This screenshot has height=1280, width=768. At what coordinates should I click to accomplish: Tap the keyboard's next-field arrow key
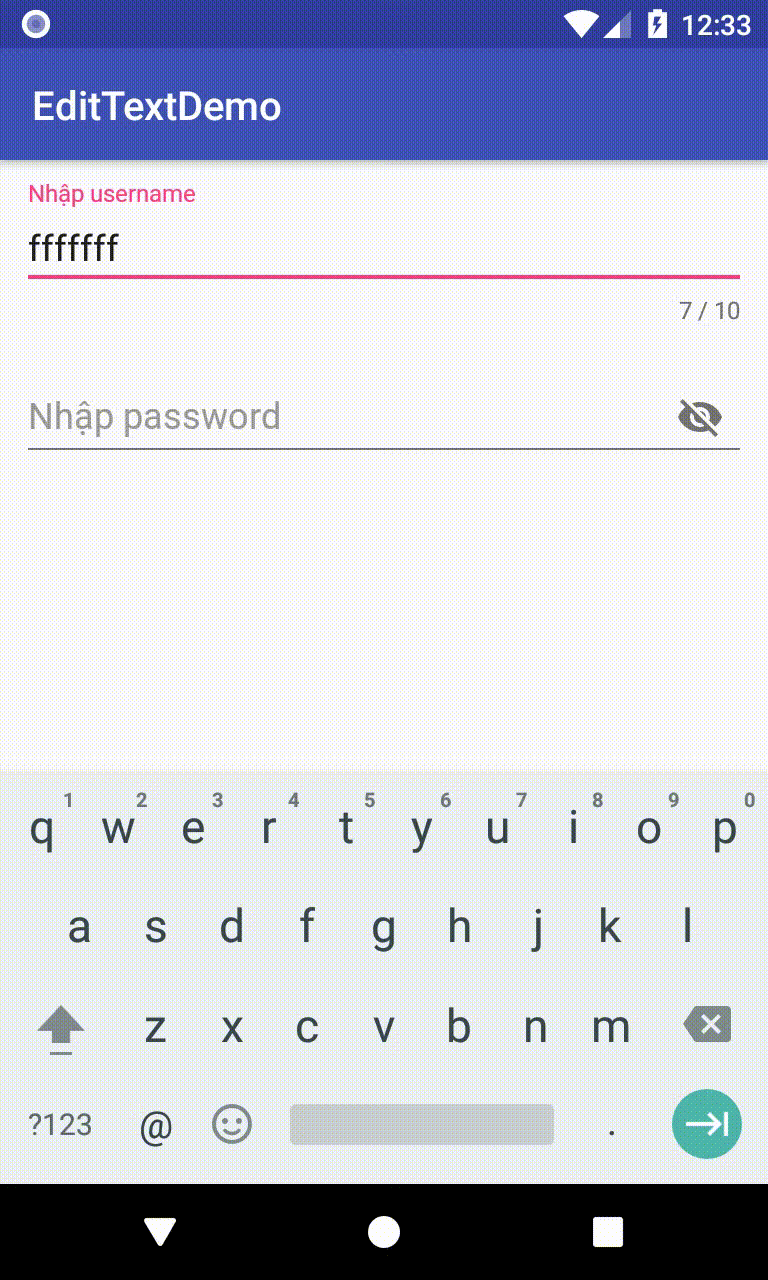[707, 1124]
